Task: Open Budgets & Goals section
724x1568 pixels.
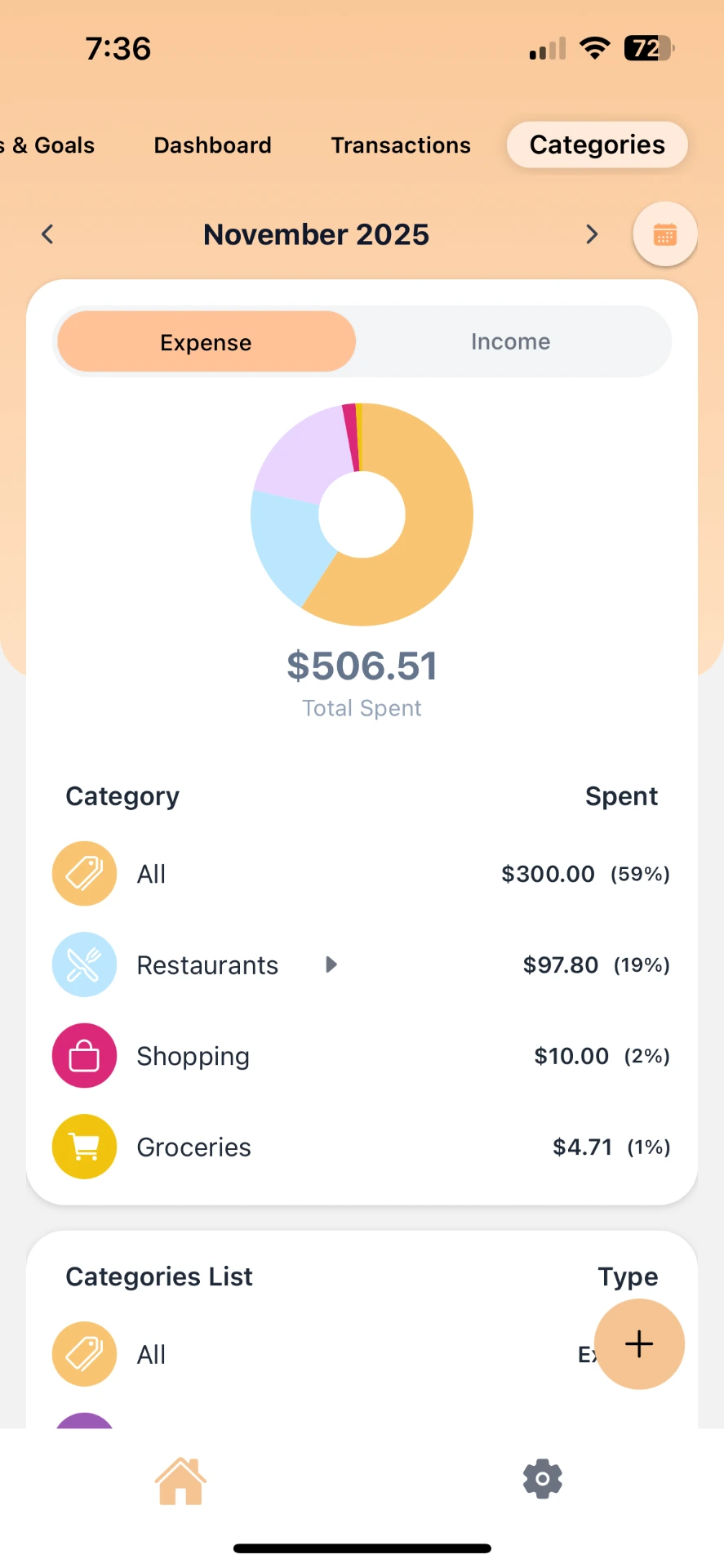Action: (47, 145)
